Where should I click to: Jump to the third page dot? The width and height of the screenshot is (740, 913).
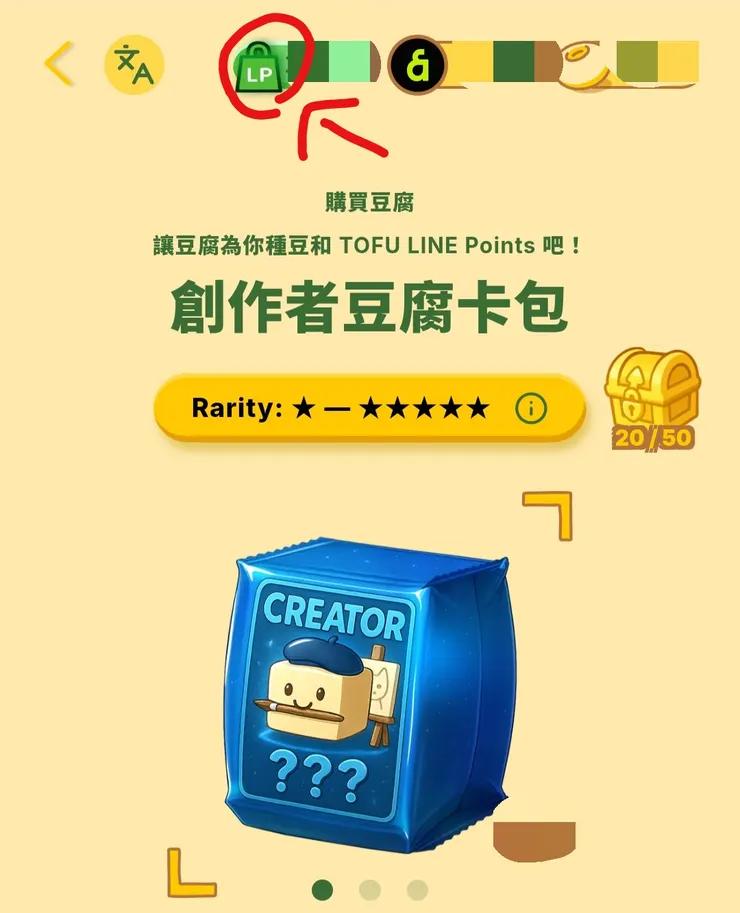(x=417, y=889)
